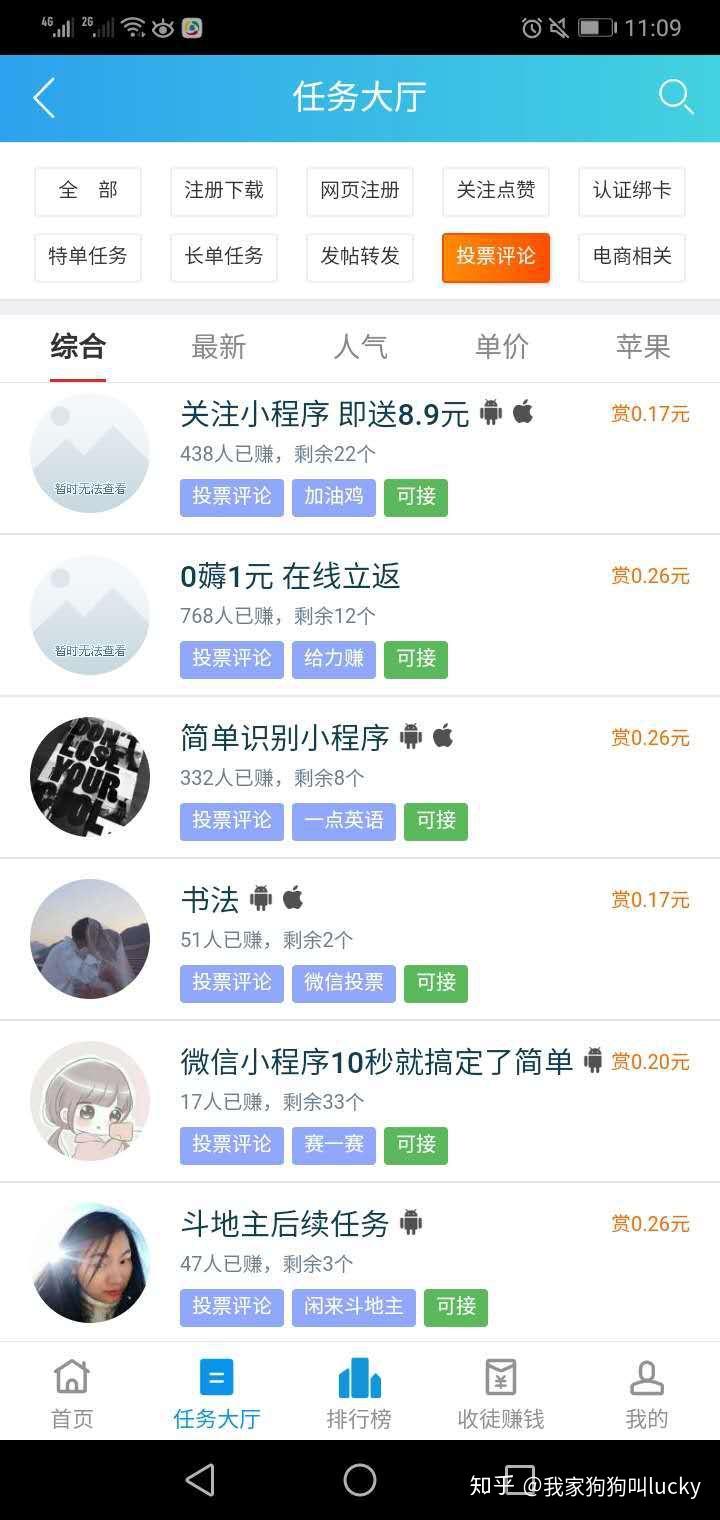Image resolution: width=720 pixels, height=1520 pixels.
Task: Switch to the 单价 tab
Action: [502, 347]
